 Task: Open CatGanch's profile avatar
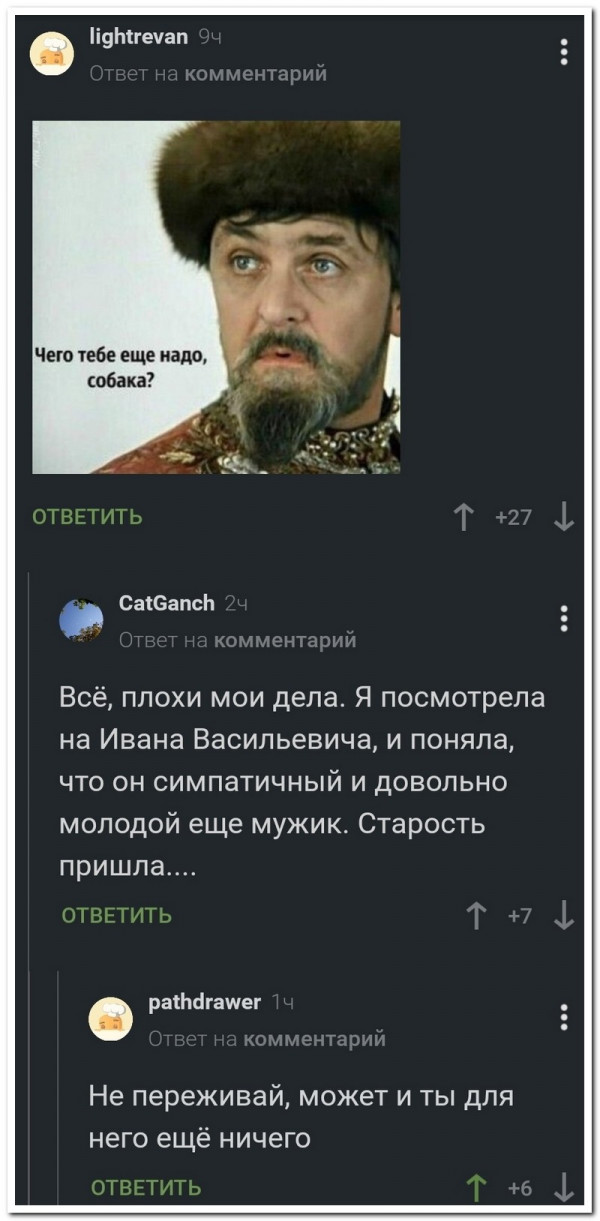[81, 621]
